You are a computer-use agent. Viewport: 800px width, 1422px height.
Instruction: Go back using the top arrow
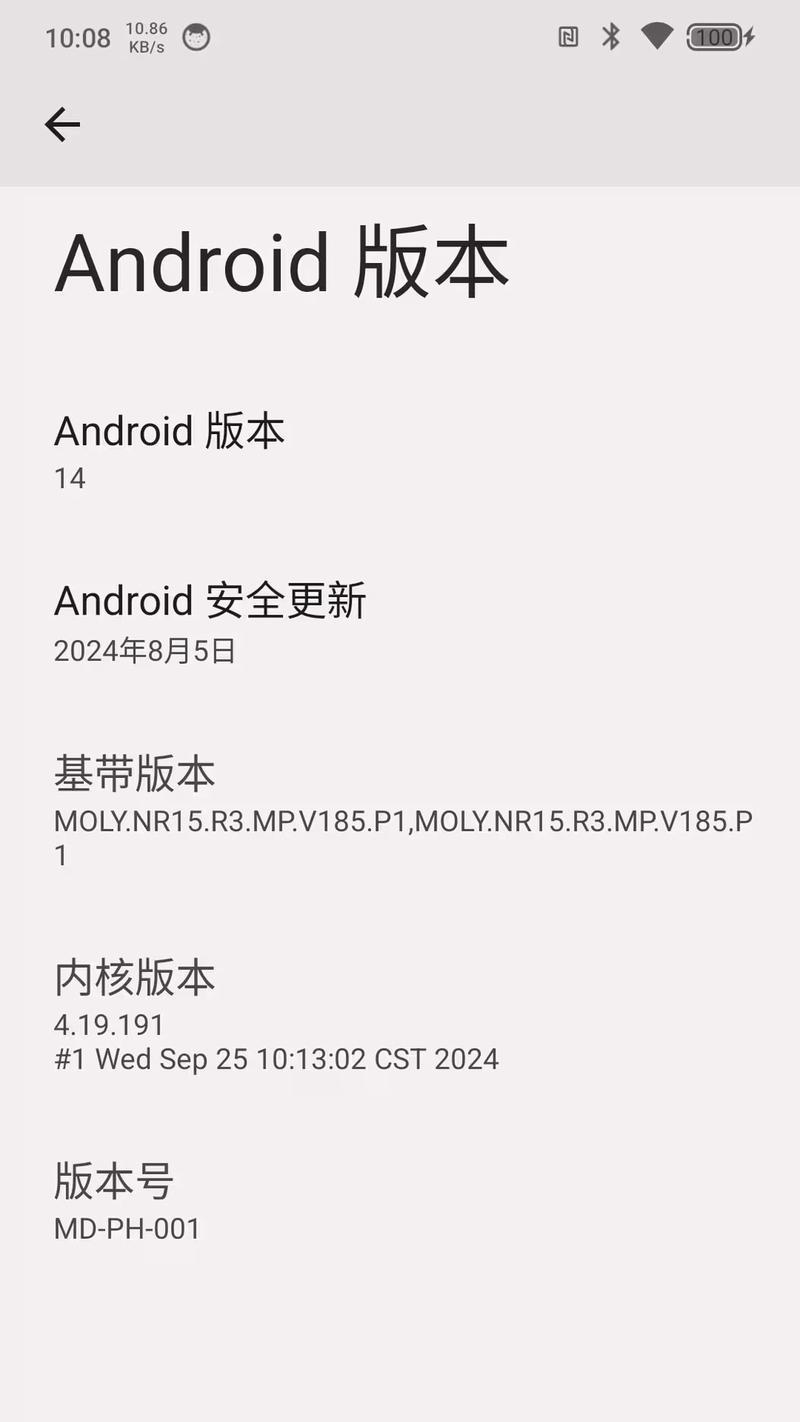pos(62,125)
